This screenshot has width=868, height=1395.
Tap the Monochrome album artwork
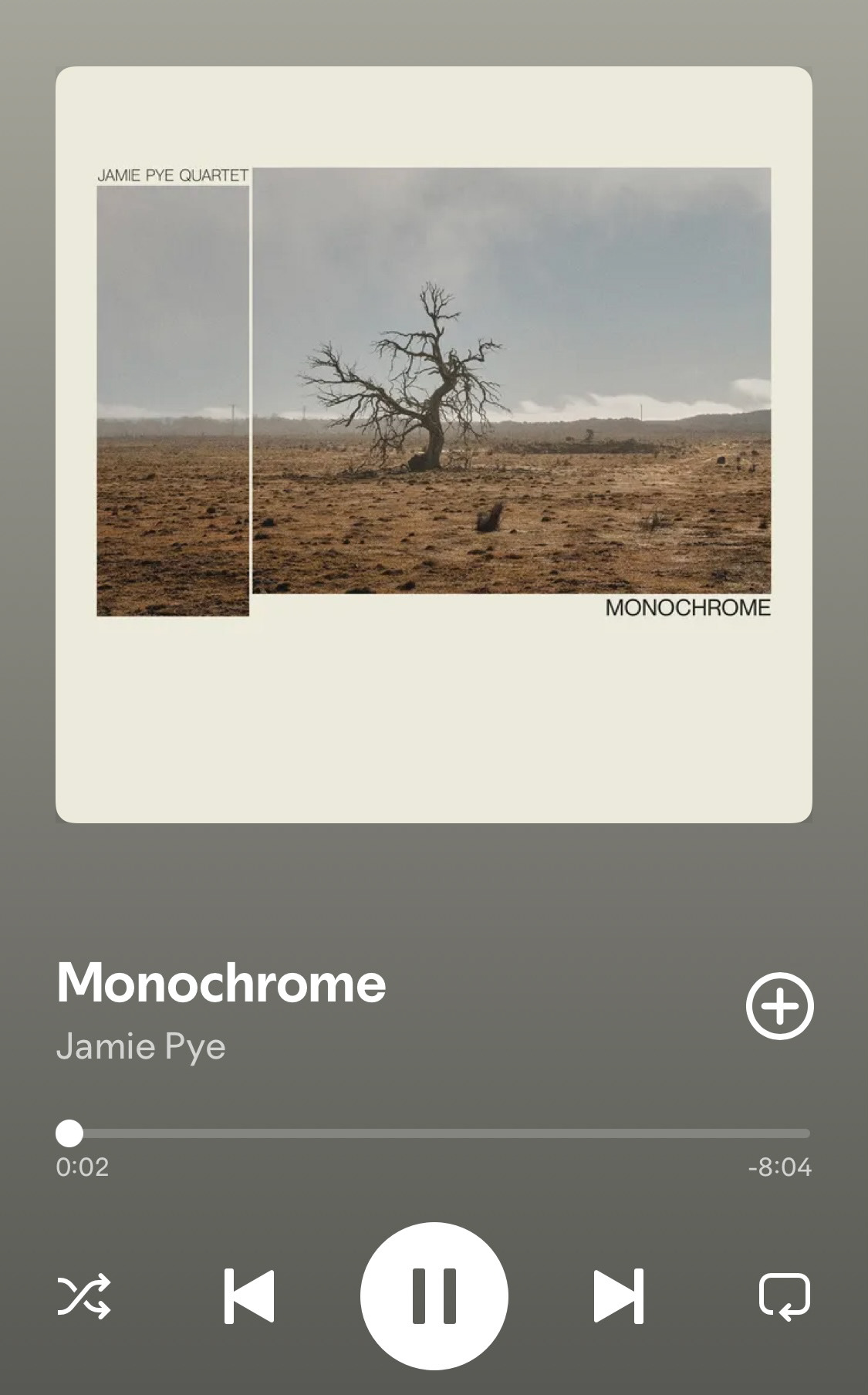434,444
